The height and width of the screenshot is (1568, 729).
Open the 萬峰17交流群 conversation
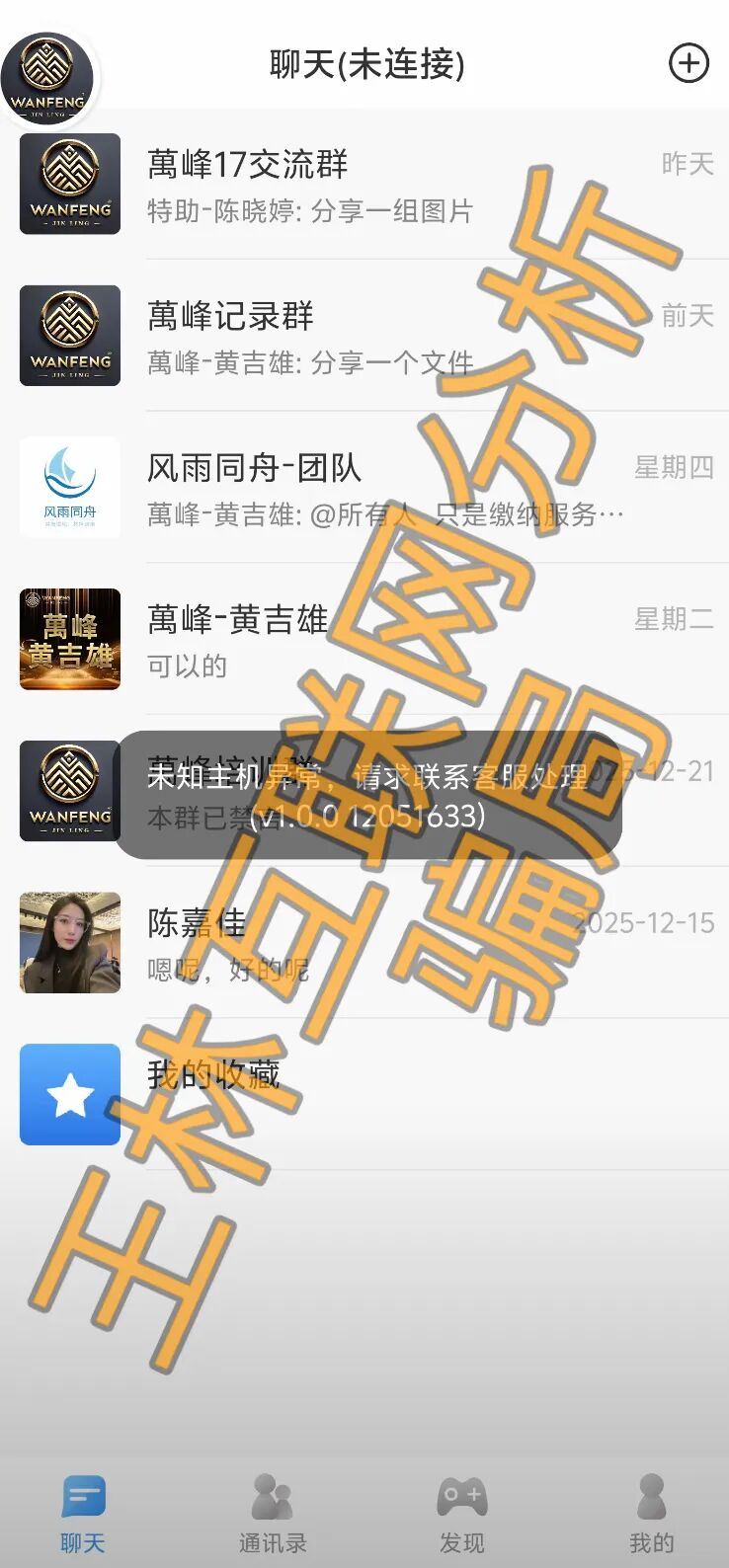pos(395,184)
